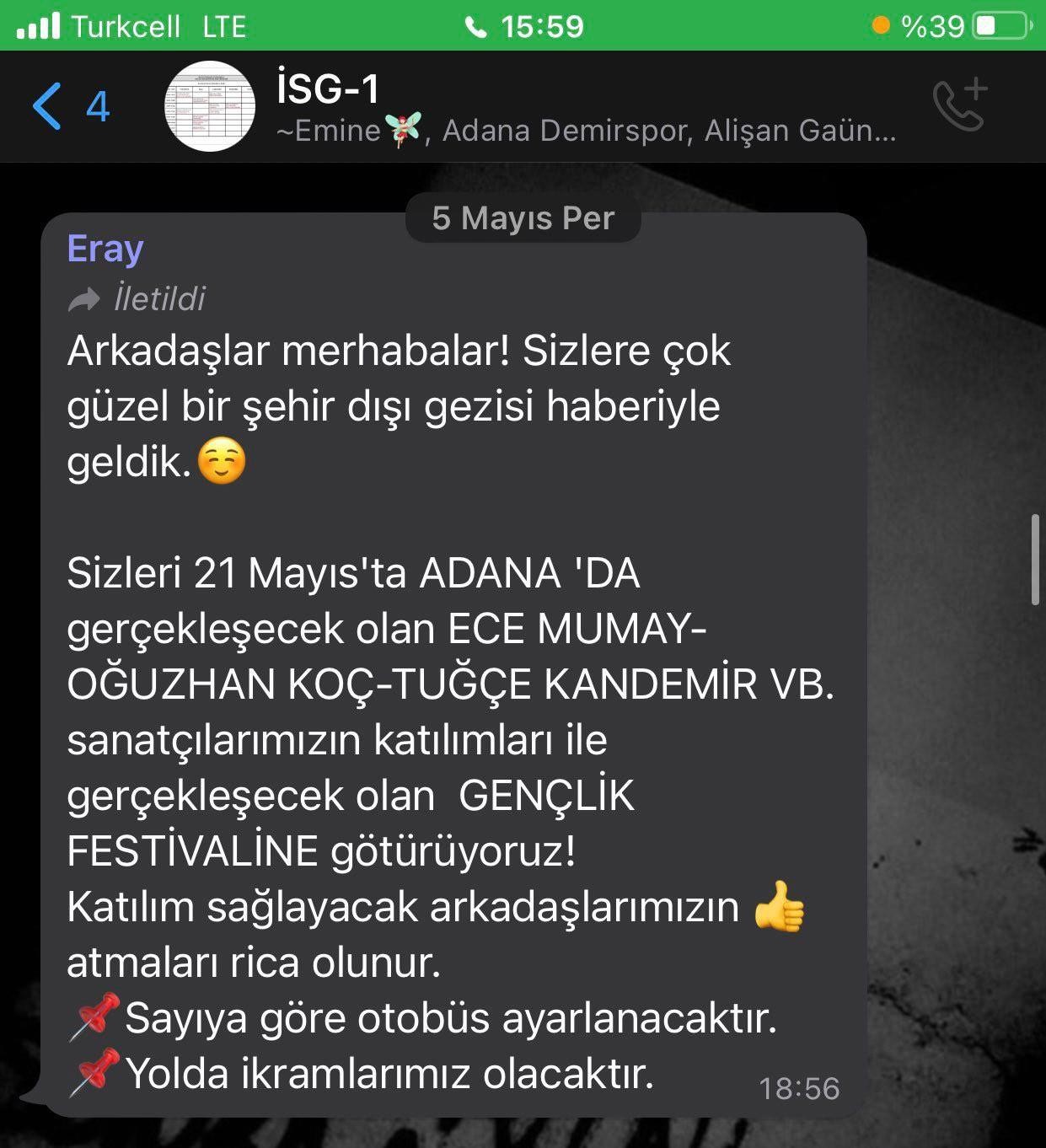Open the İSG-1 group profile picture

210,106
